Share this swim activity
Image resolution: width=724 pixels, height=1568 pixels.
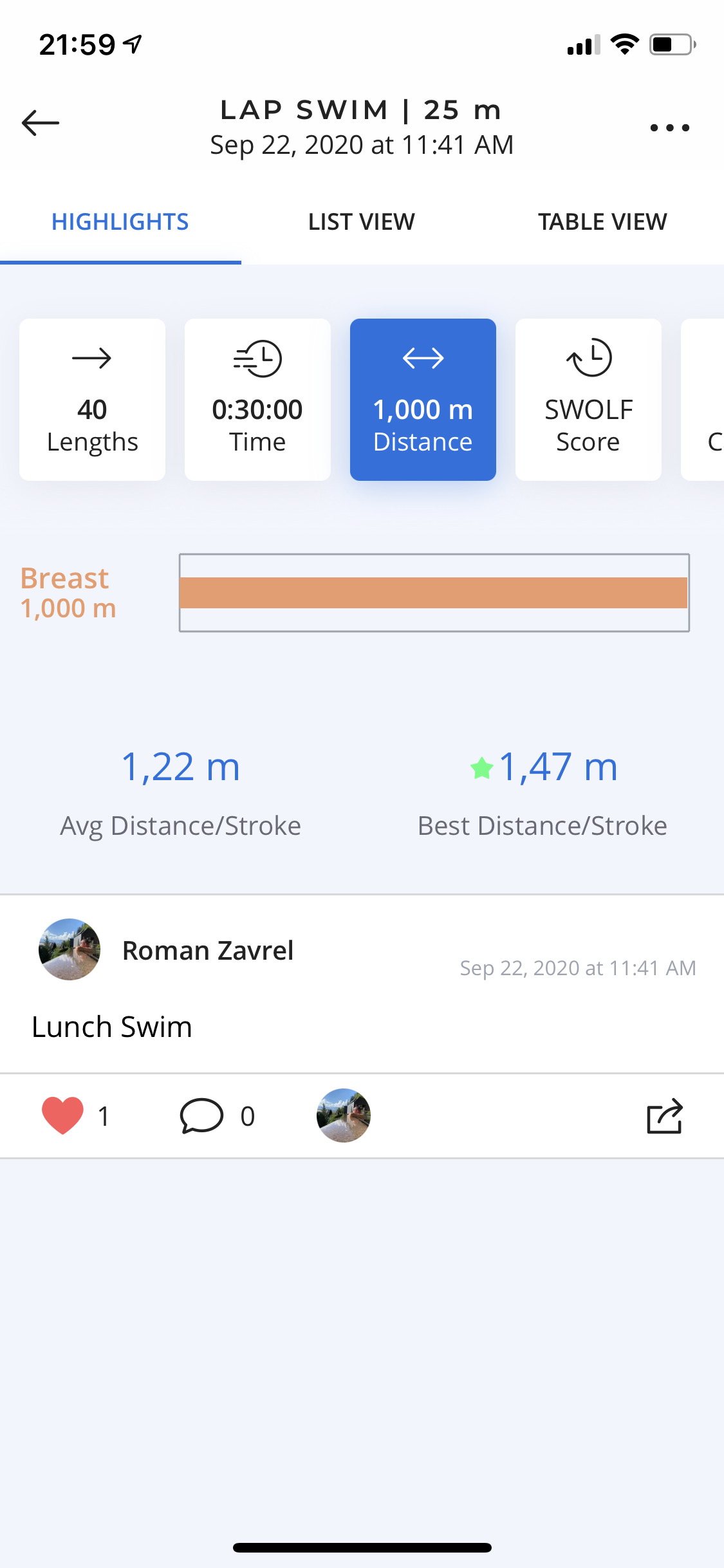tap(664, 1115)
